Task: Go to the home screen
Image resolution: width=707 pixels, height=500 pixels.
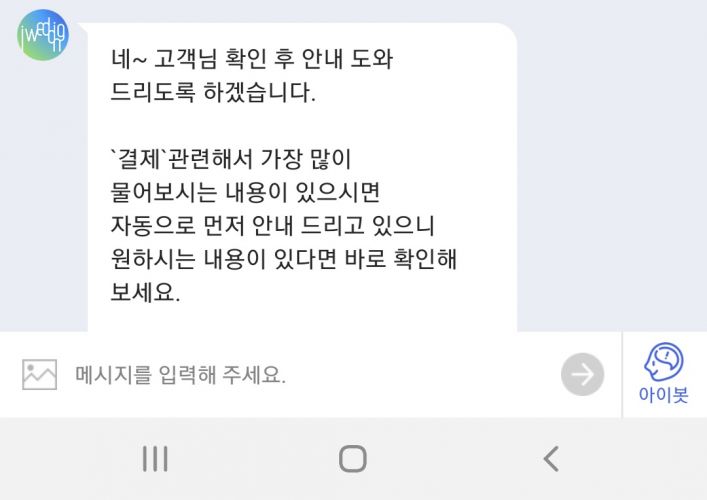Action: [353, 459]
